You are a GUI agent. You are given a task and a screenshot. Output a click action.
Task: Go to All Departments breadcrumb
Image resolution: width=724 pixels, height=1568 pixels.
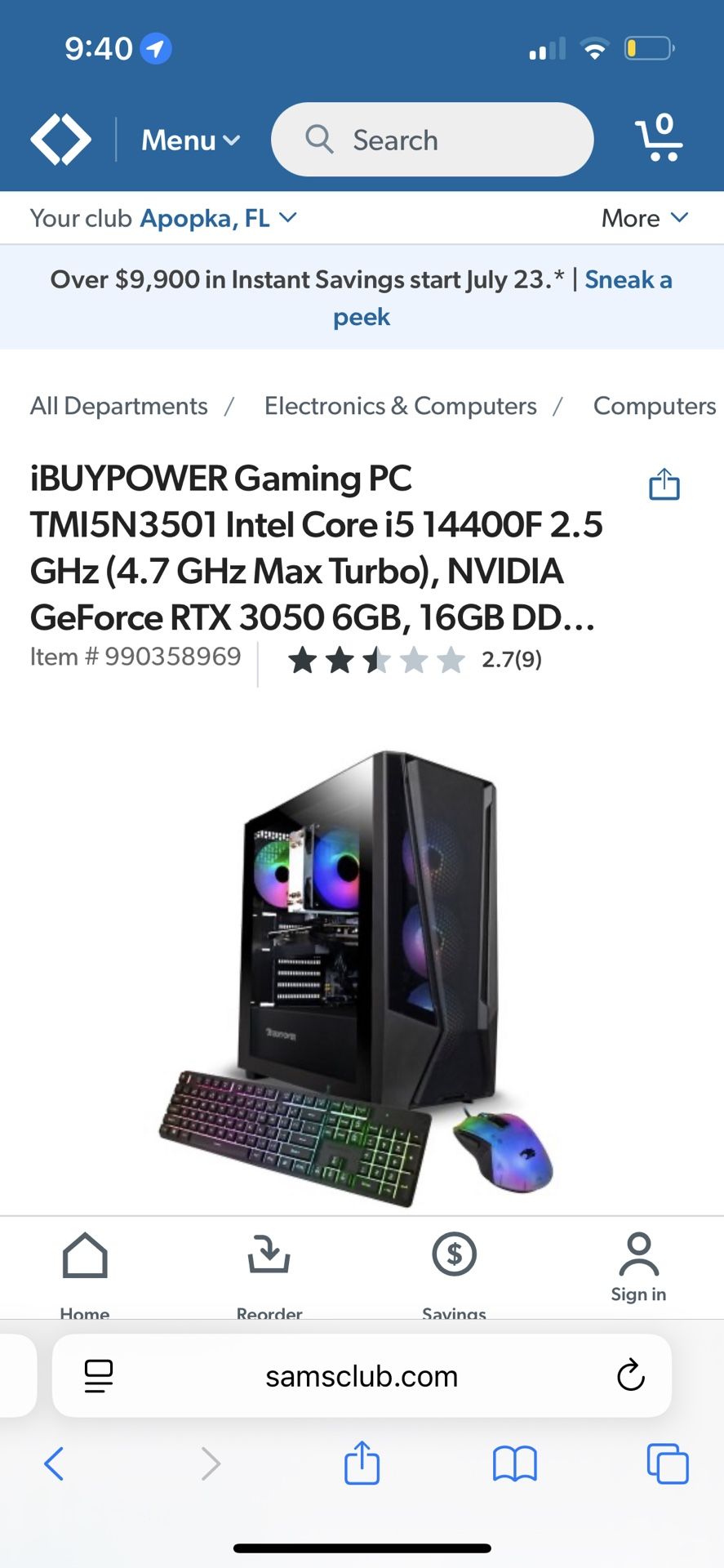(x=119, y=406)
